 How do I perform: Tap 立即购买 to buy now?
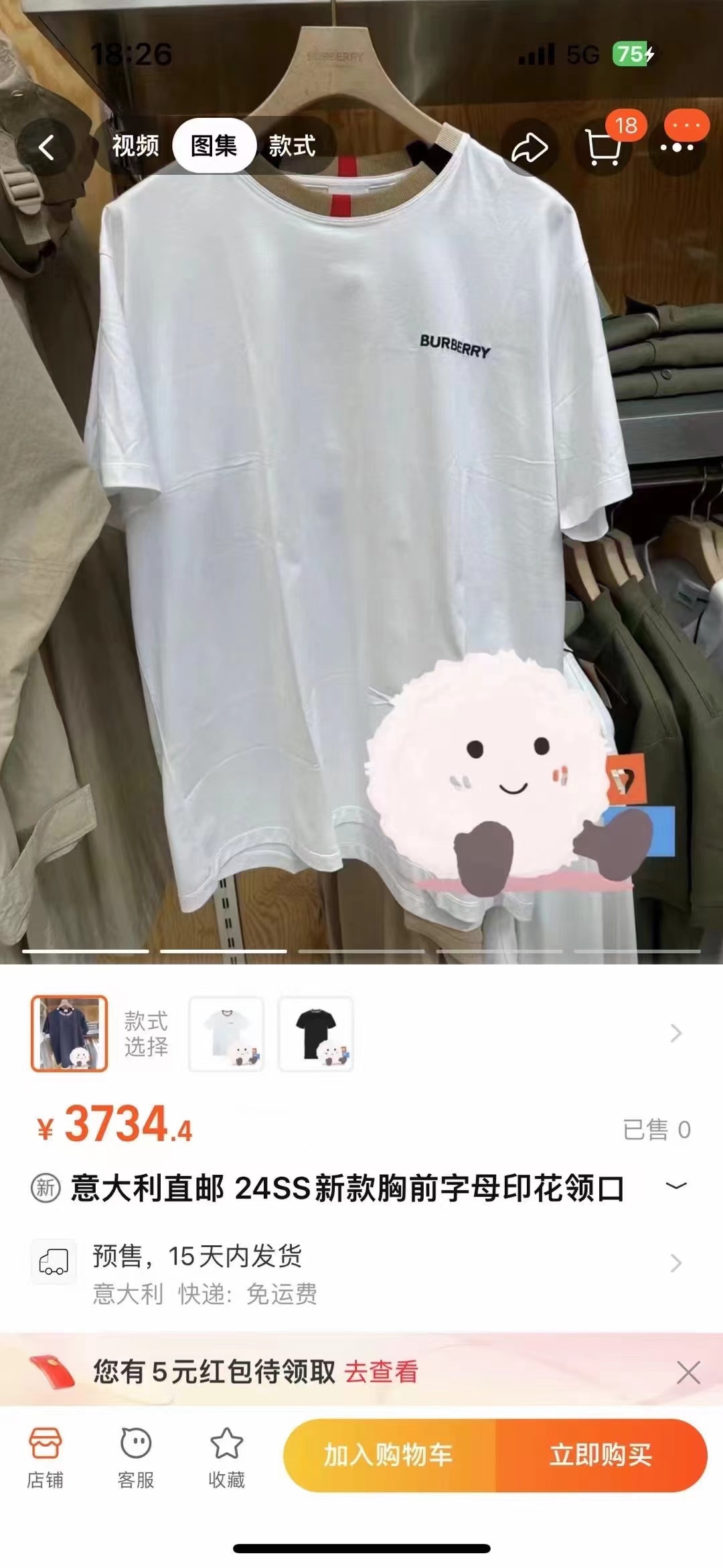coord(600,1455)
